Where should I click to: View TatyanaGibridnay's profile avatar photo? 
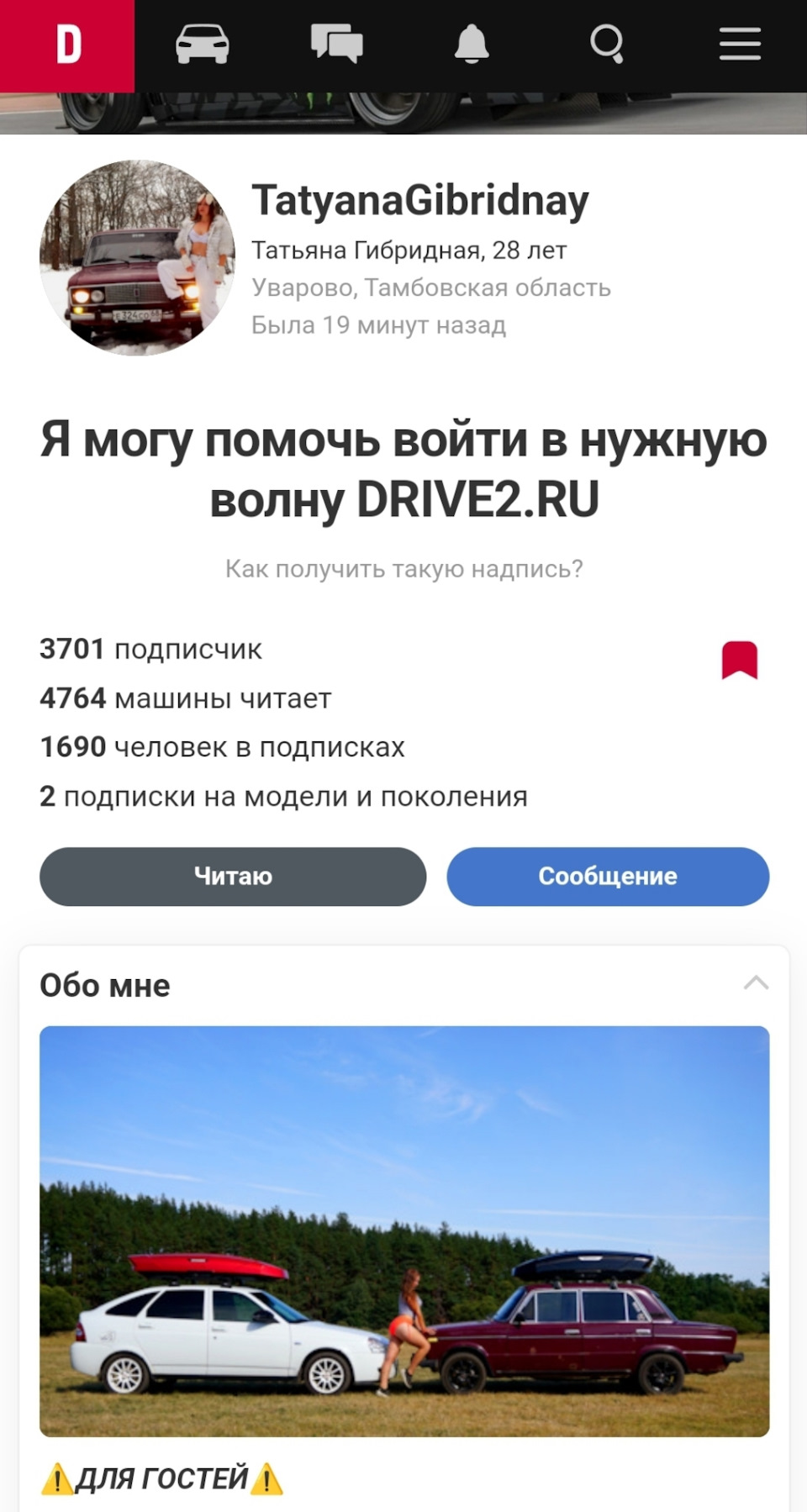137,257
